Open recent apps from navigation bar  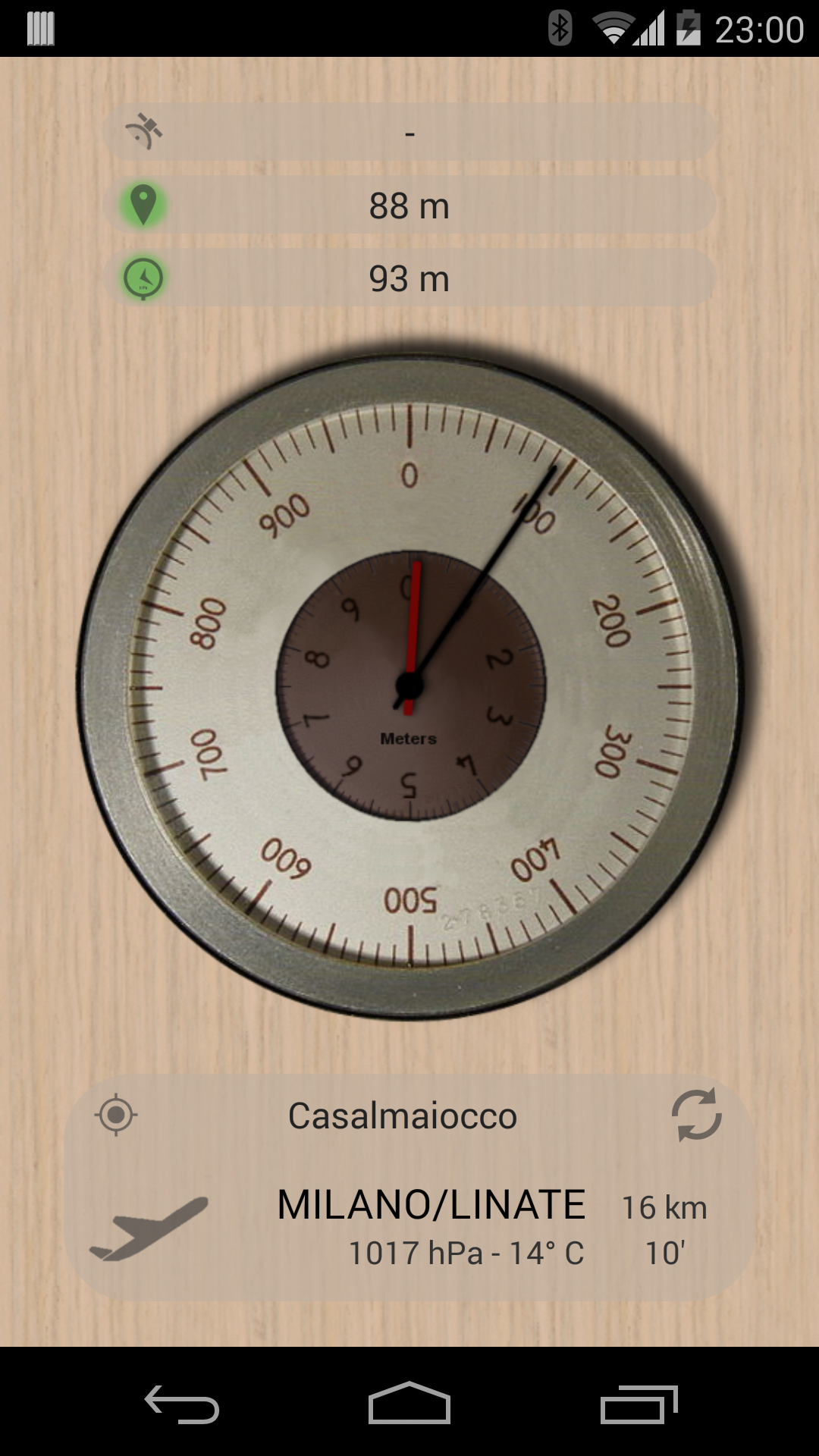[639, 1403]
